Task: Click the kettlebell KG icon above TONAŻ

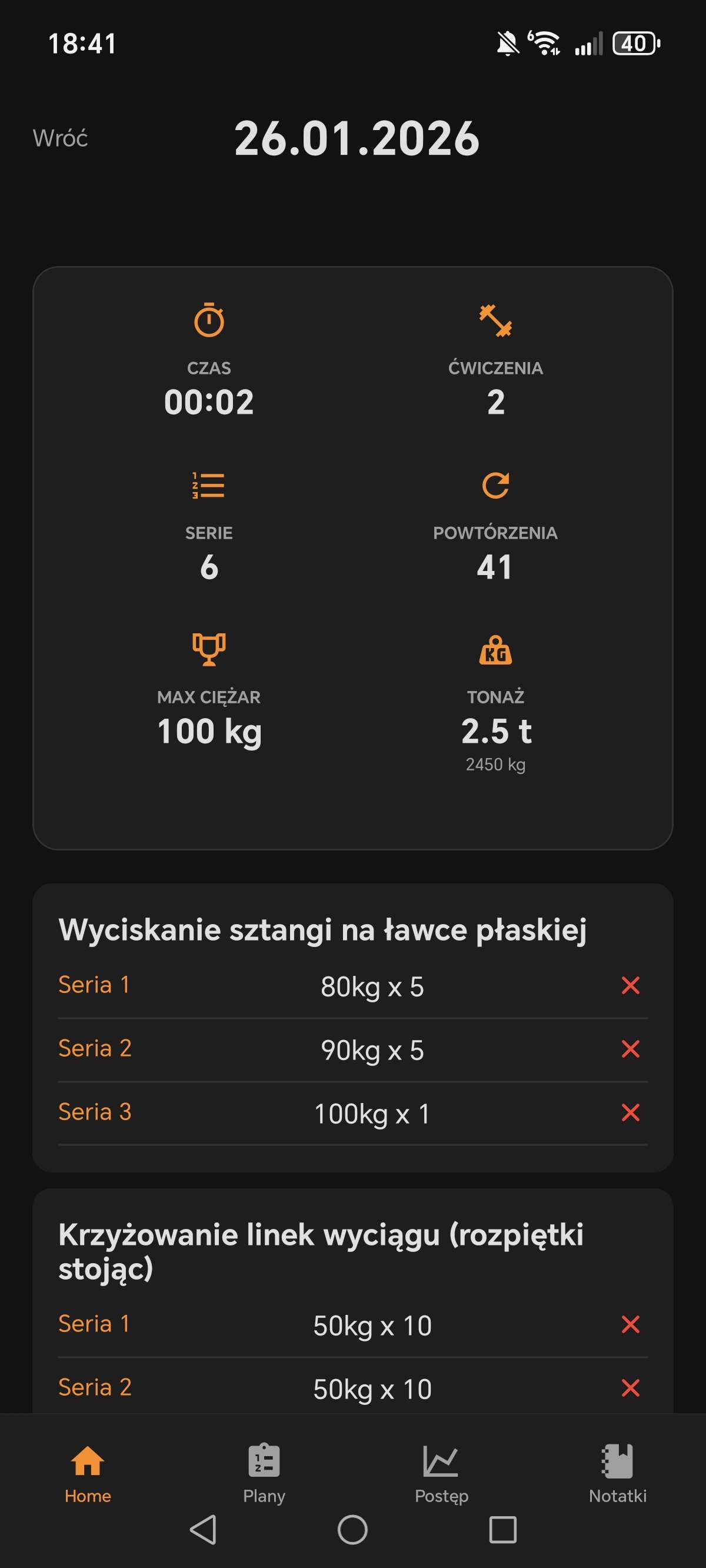Action: tap(495, 650)
